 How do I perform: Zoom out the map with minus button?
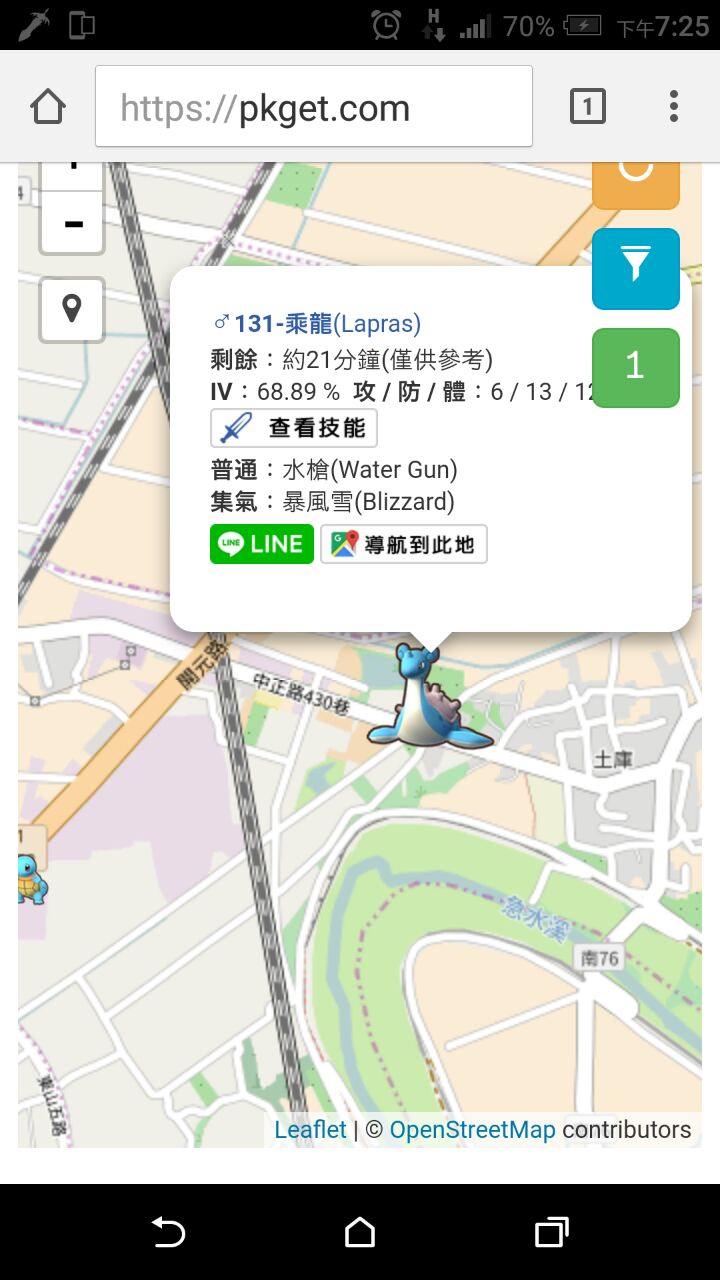72,223
